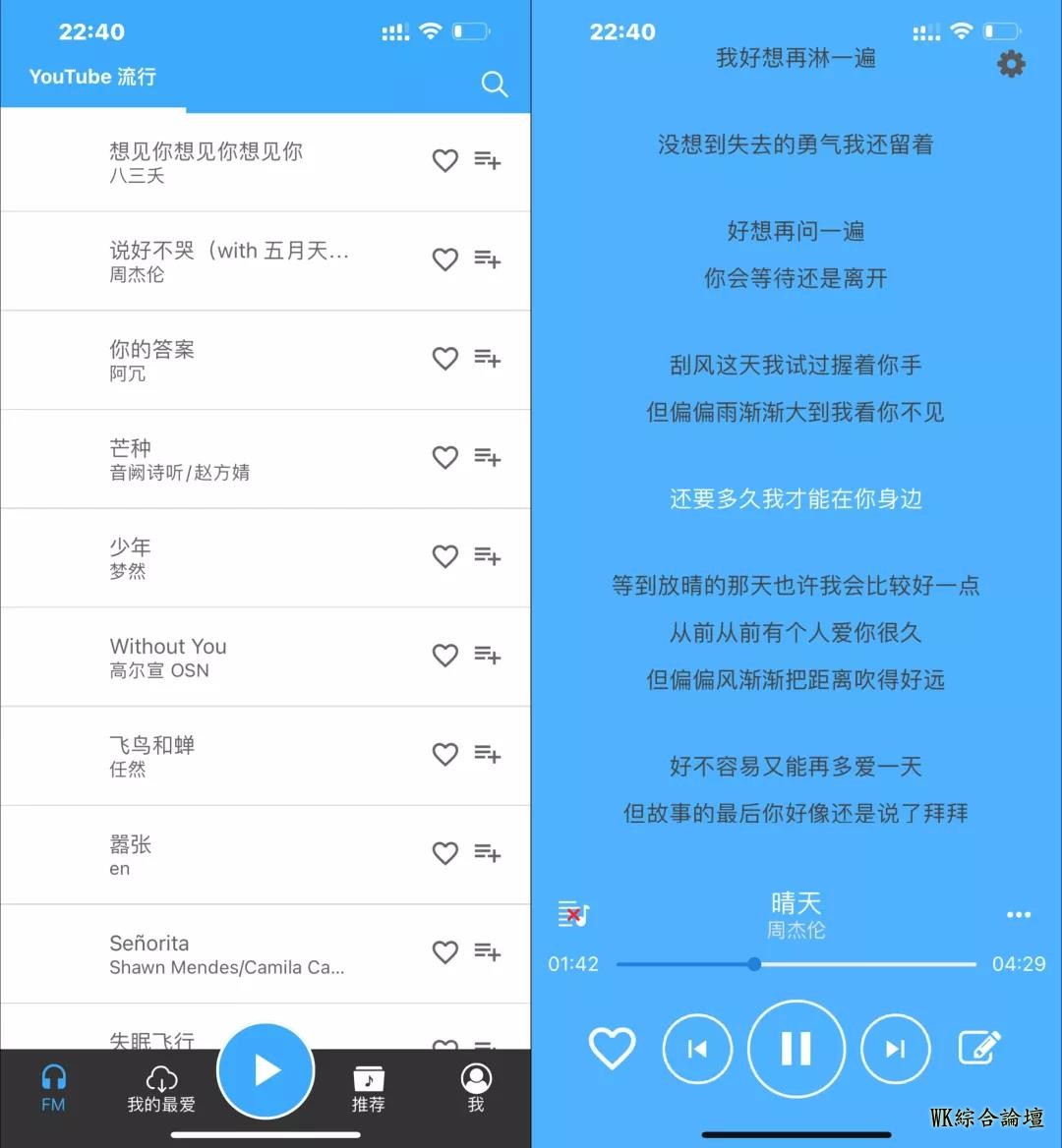Tap the large blue play button
Image resolution: width=1062 pixels, height=1148 pixels.
265,1070
